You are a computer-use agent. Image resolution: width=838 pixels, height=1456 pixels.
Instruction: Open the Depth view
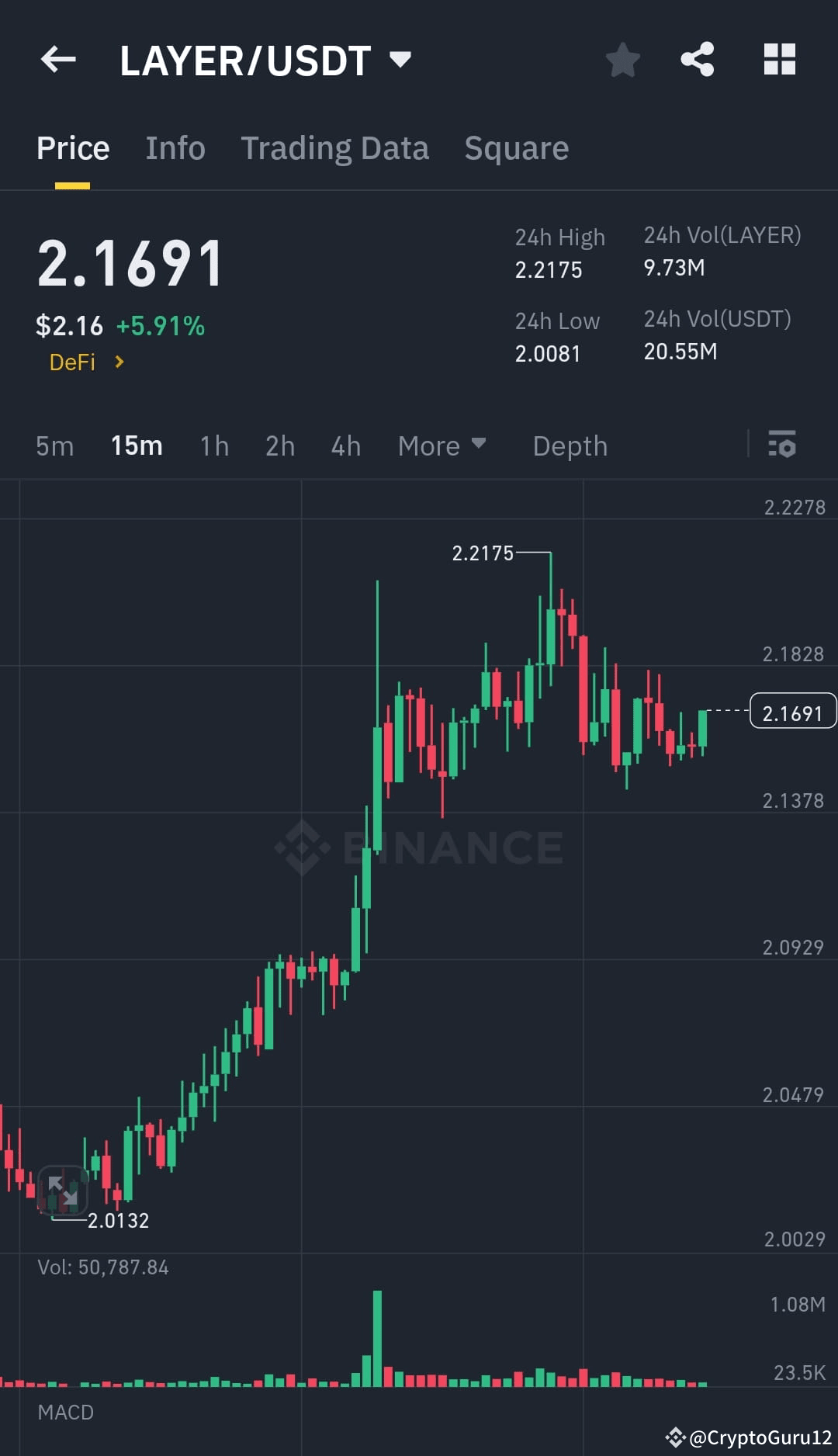[570, 445]
